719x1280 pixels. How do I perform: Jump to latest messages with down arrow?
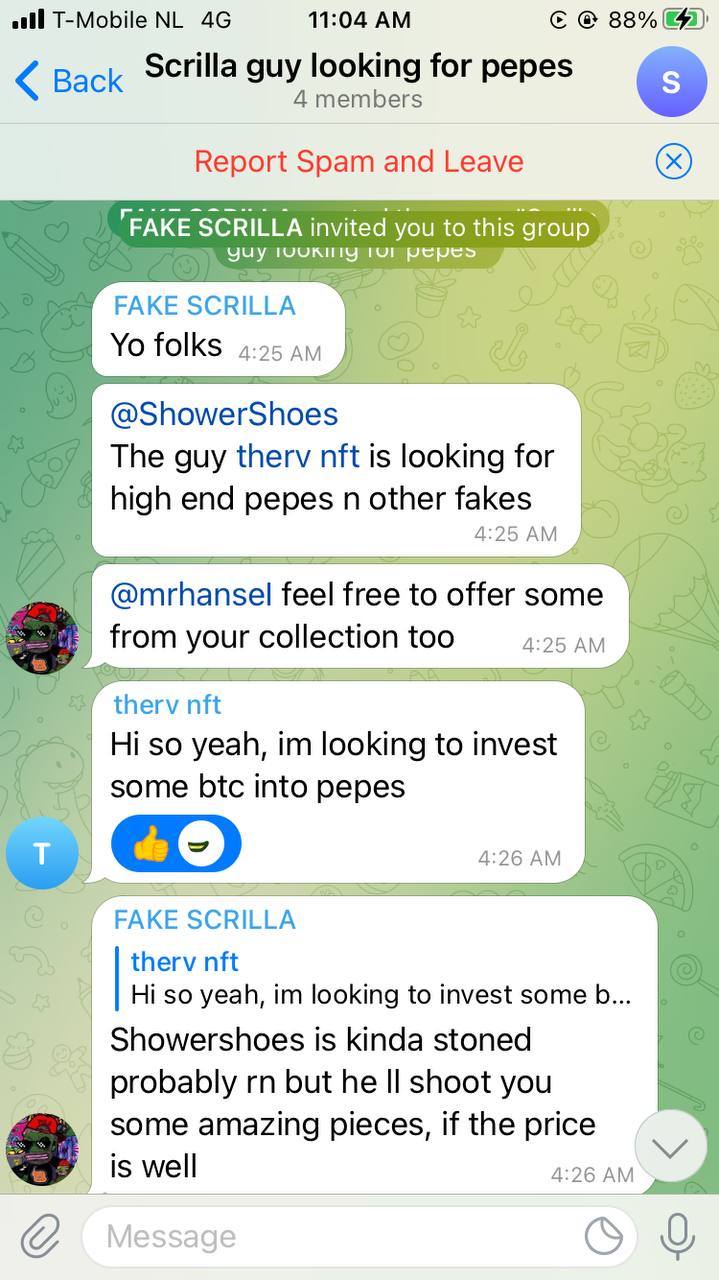670,1147
